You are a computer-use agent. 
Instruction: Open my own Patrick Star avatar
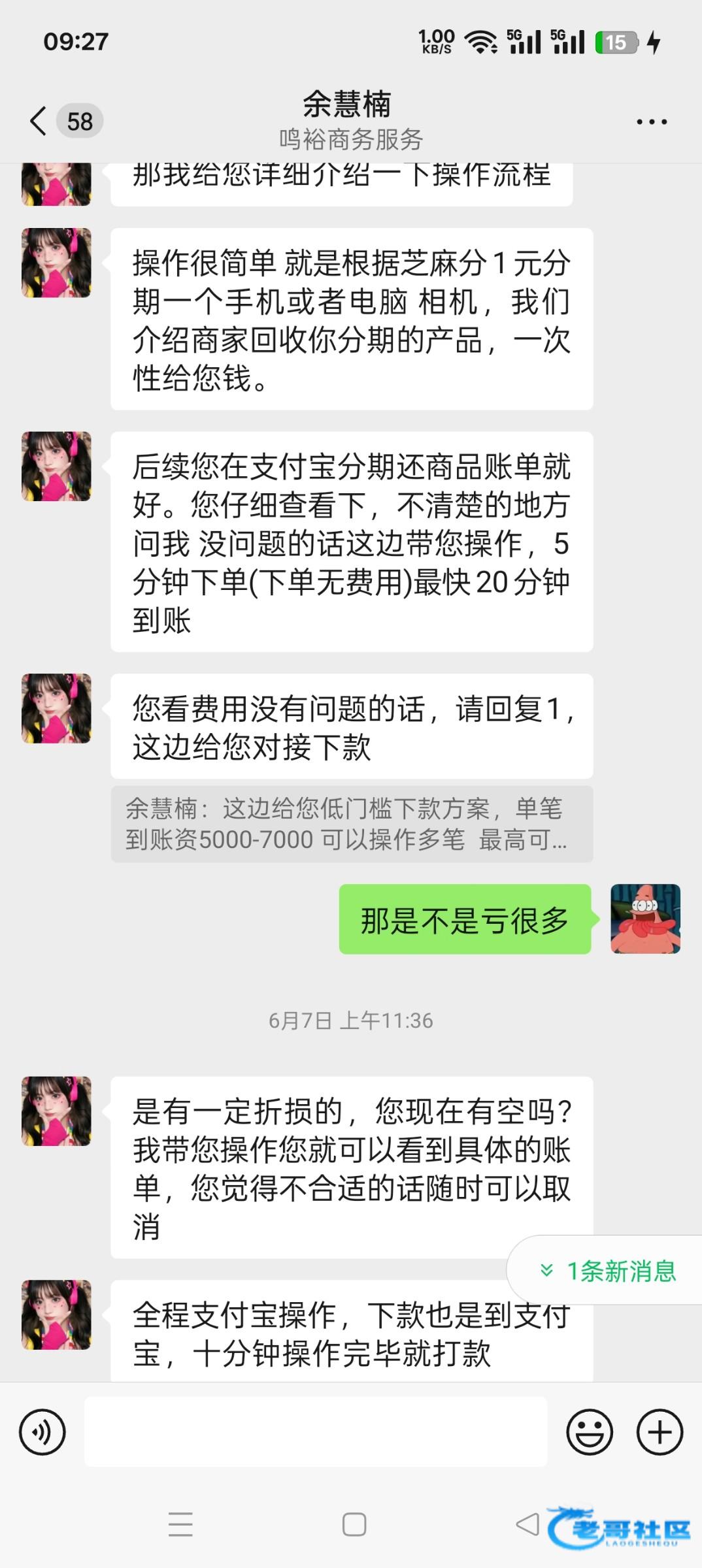click(645, 919)
